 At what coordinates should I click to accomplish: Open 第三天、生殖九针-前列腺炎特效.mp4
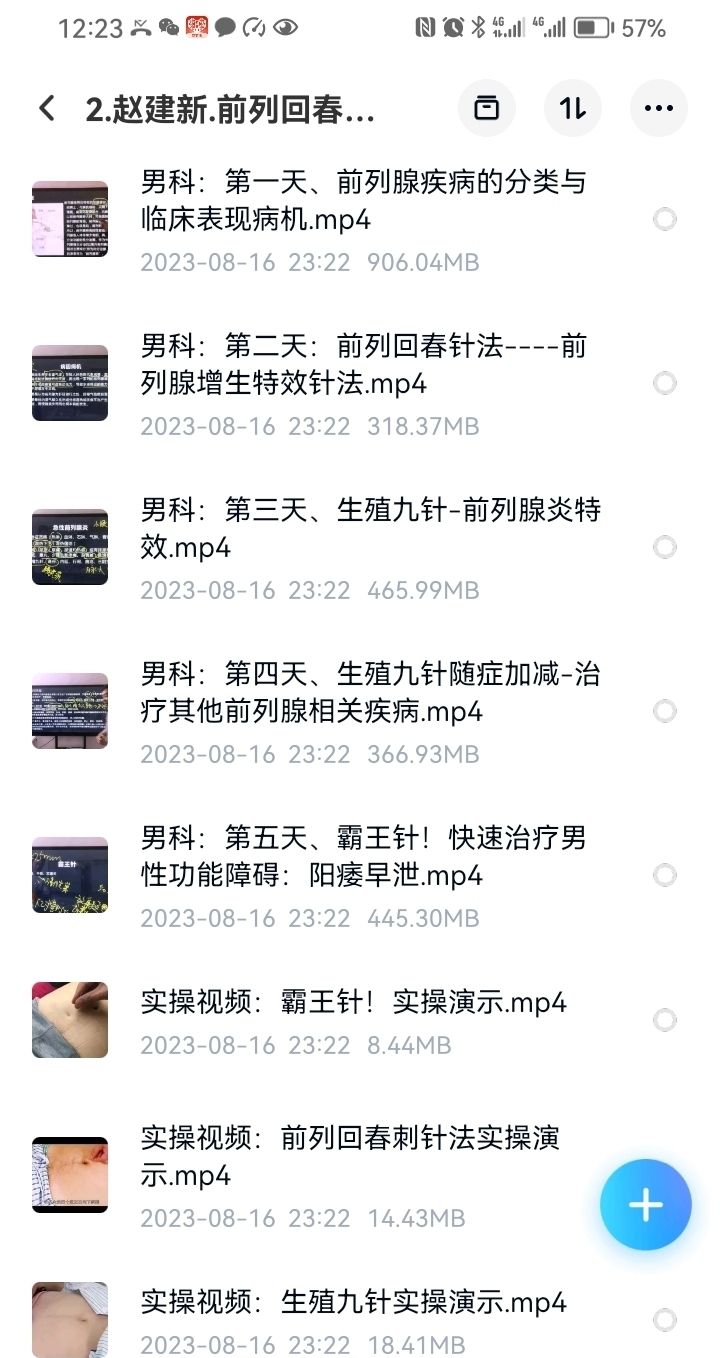click(x=370, y=529)
